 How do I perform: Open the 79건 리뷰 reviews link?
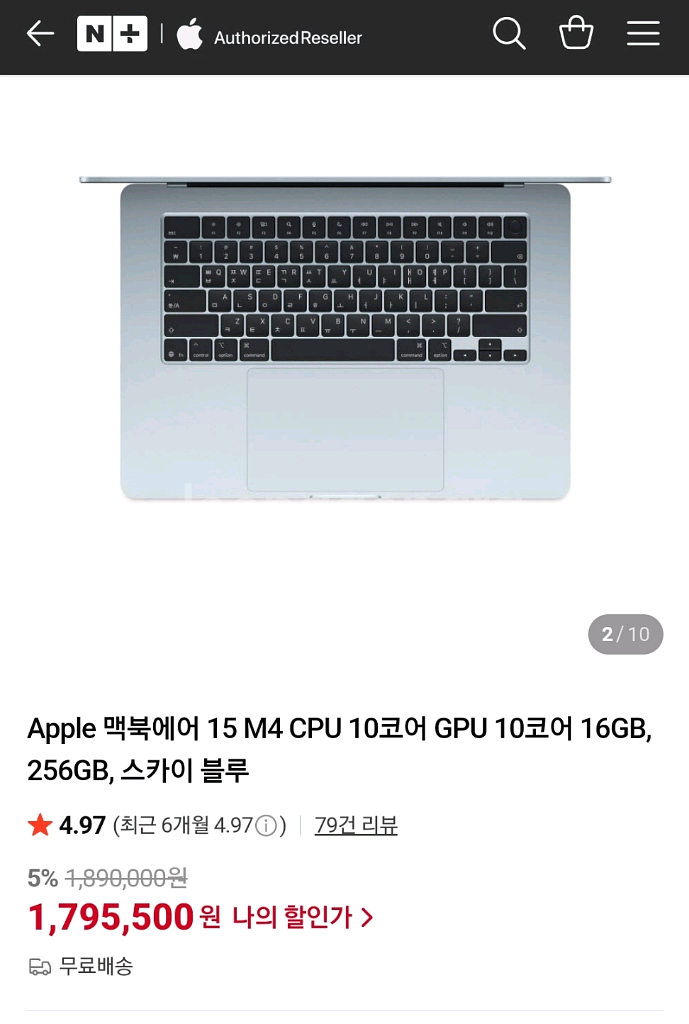tap(356, 825)
